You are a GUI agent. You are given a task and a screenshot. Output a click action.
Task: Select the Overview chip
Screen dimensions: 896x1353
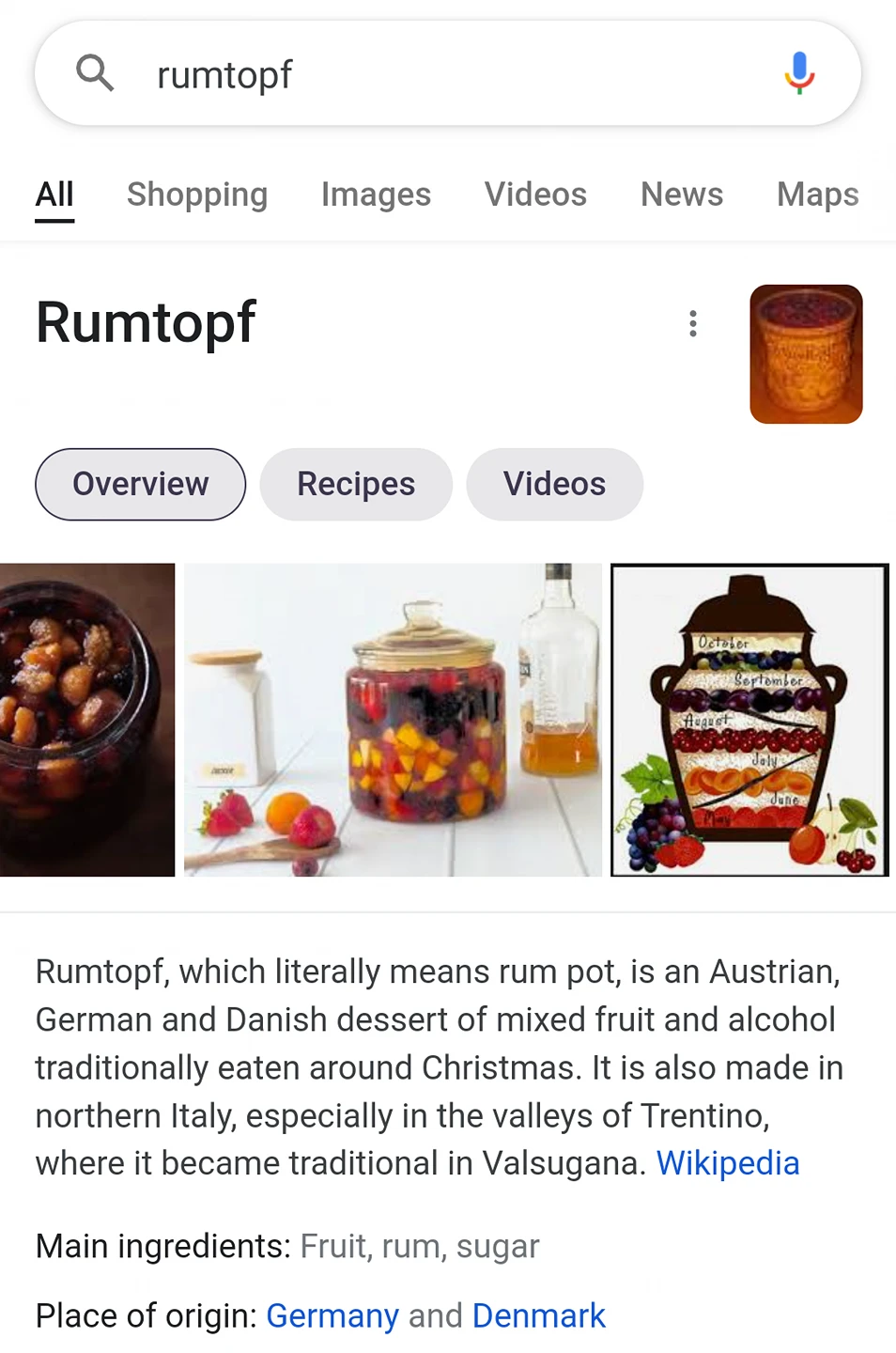tap(141, 484)
